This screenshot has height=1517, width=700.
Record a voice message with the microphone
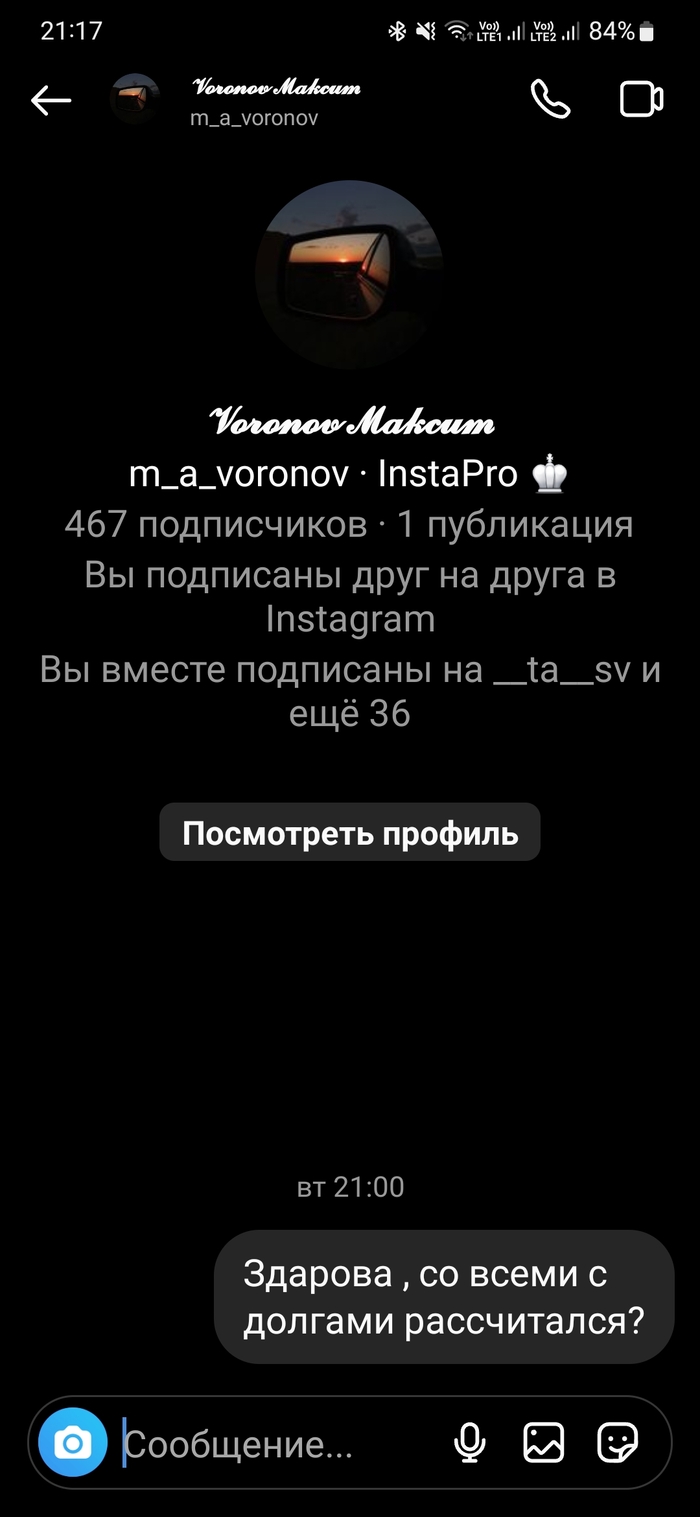point(470,1443)
